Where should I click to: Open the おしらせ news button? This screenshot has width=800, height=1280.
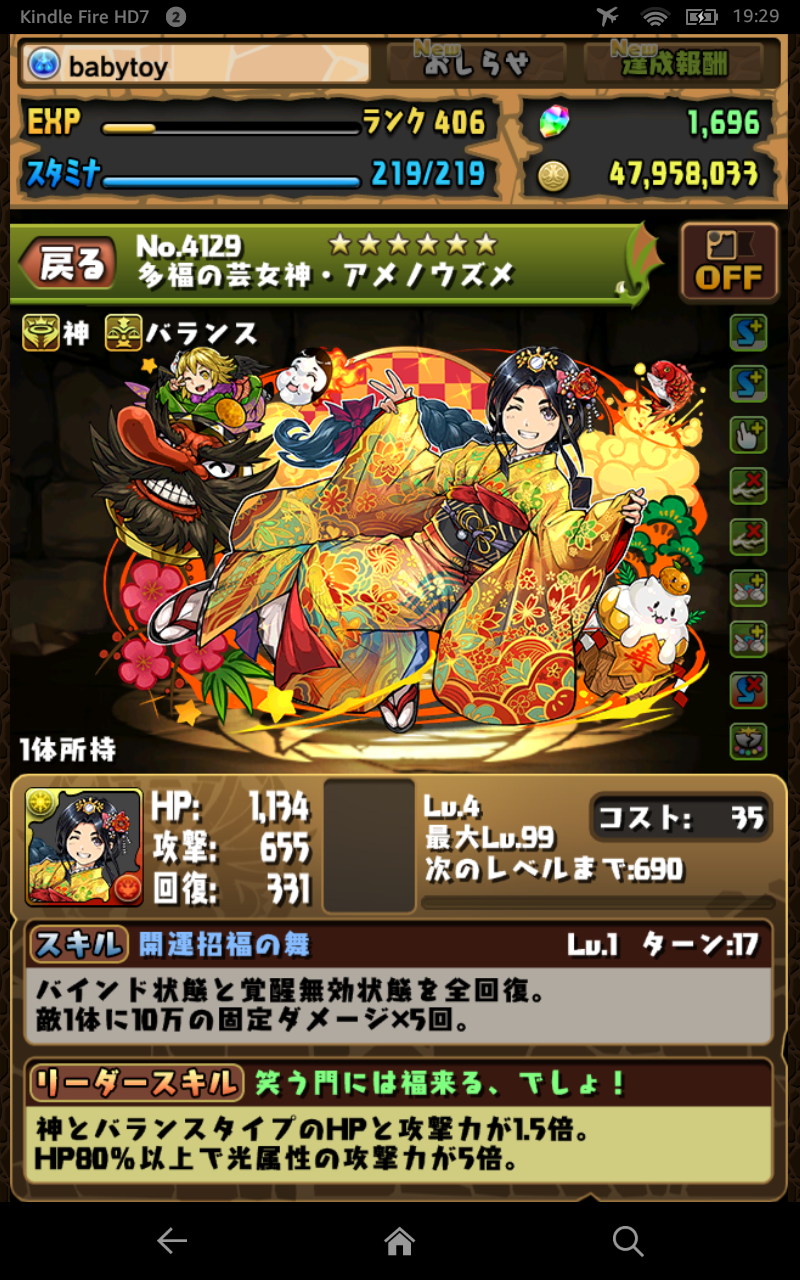pyautogui.click(x=476, y=64)
